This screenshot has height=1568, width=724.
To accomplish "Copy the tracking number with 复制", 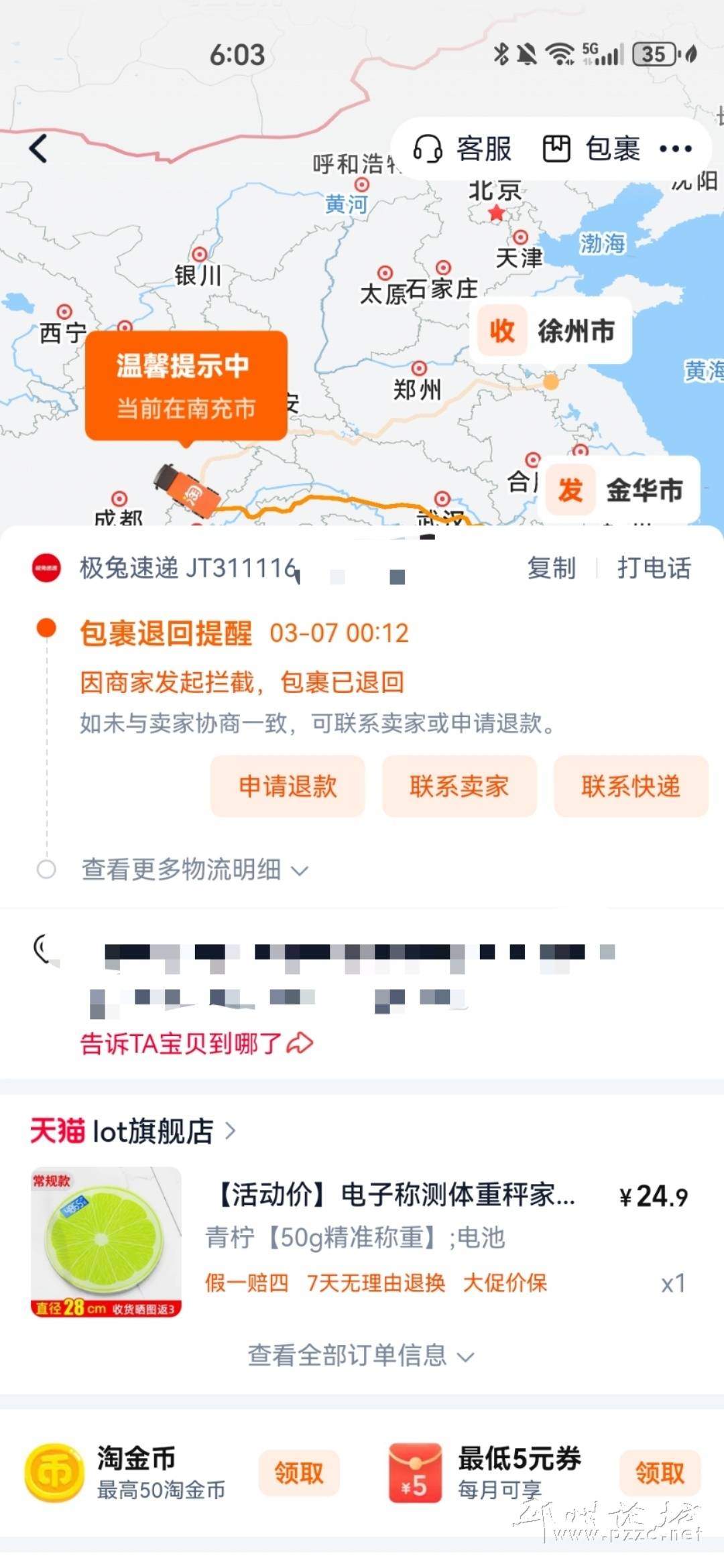I will 551,568.
